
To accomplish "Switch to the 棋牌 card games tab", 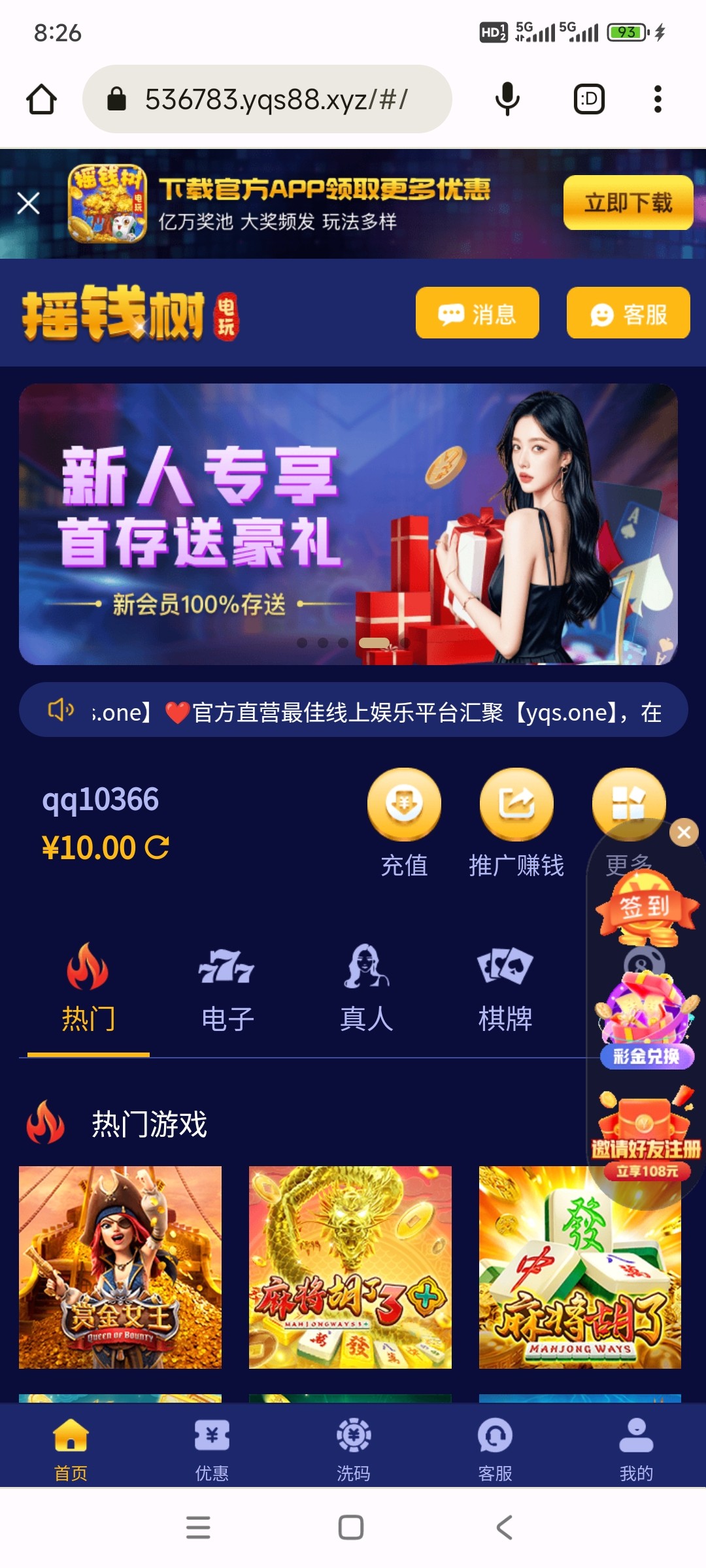I will pos(505,988).
